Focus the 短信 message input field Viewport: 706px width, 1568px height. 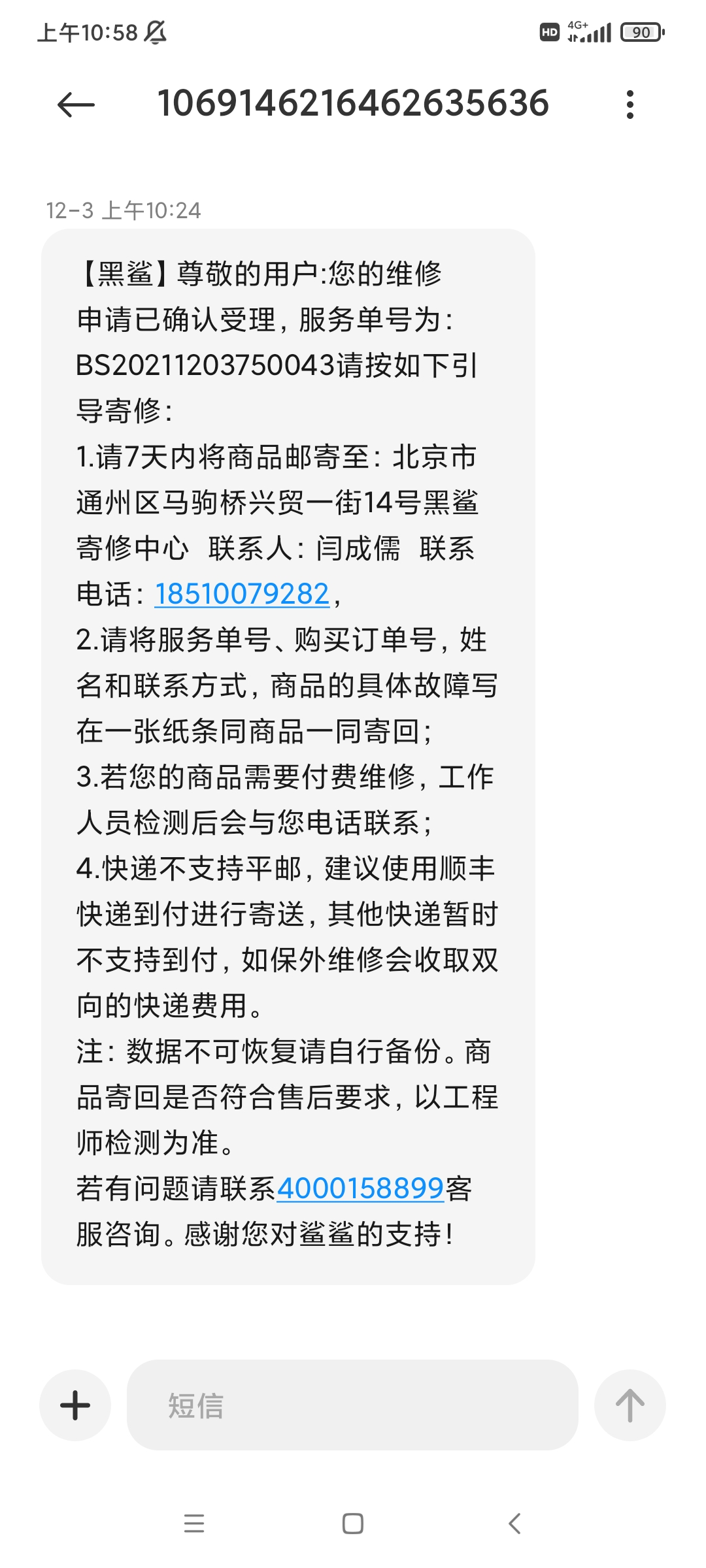[352, 1405]
